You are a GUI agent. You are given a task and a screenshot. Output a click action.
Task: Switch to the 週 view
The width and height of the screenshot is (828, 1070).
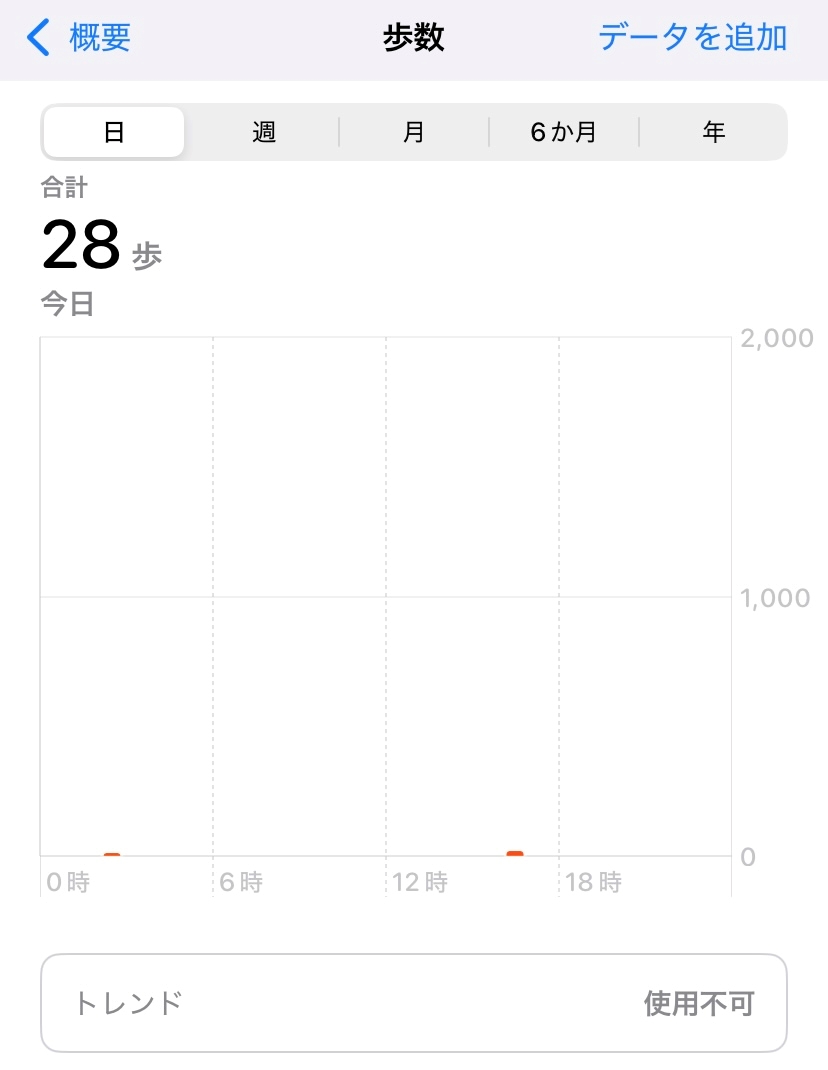[x=264, y=132]
